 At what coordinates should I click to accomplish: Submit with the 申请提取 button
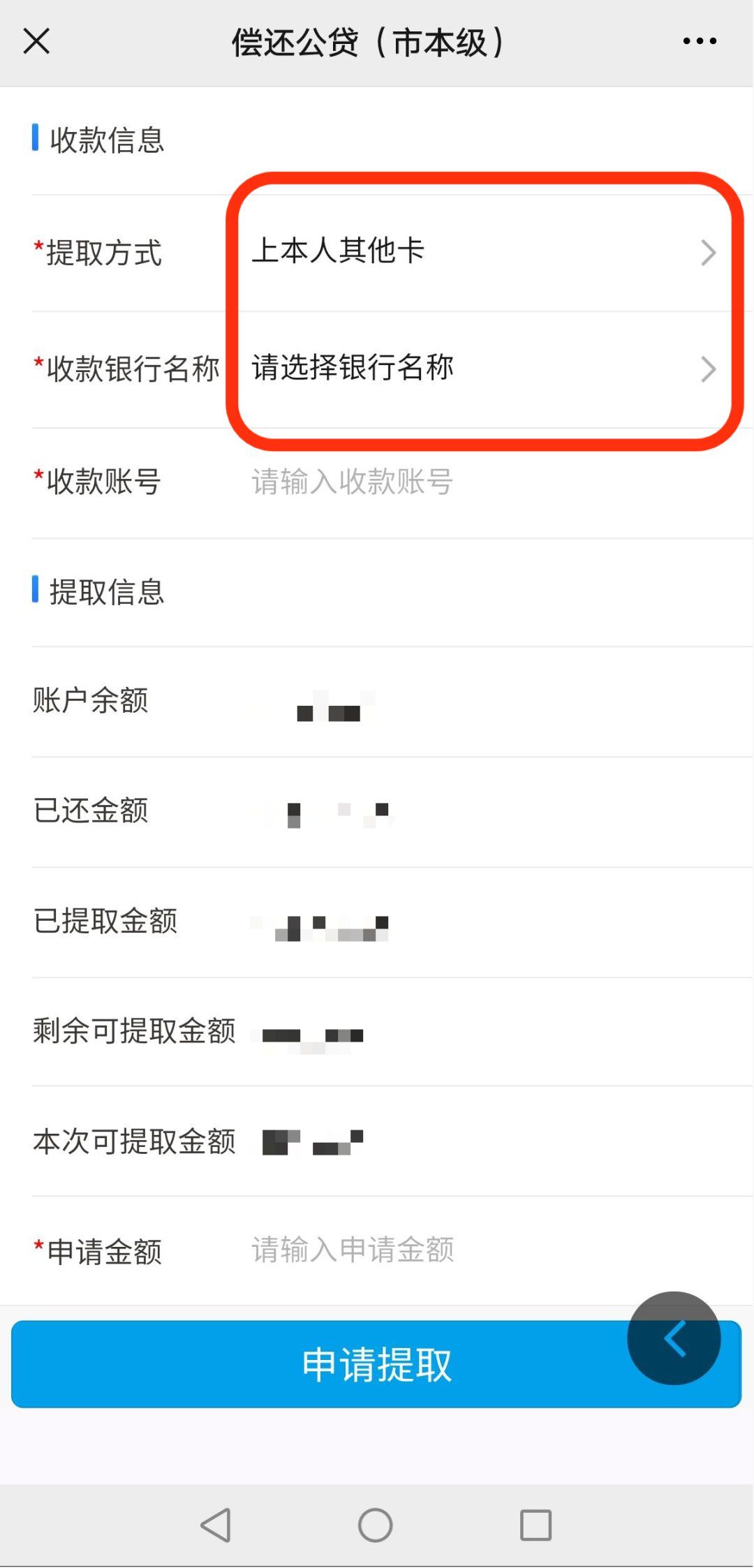pyautogui.click(x=376, y=1363)
